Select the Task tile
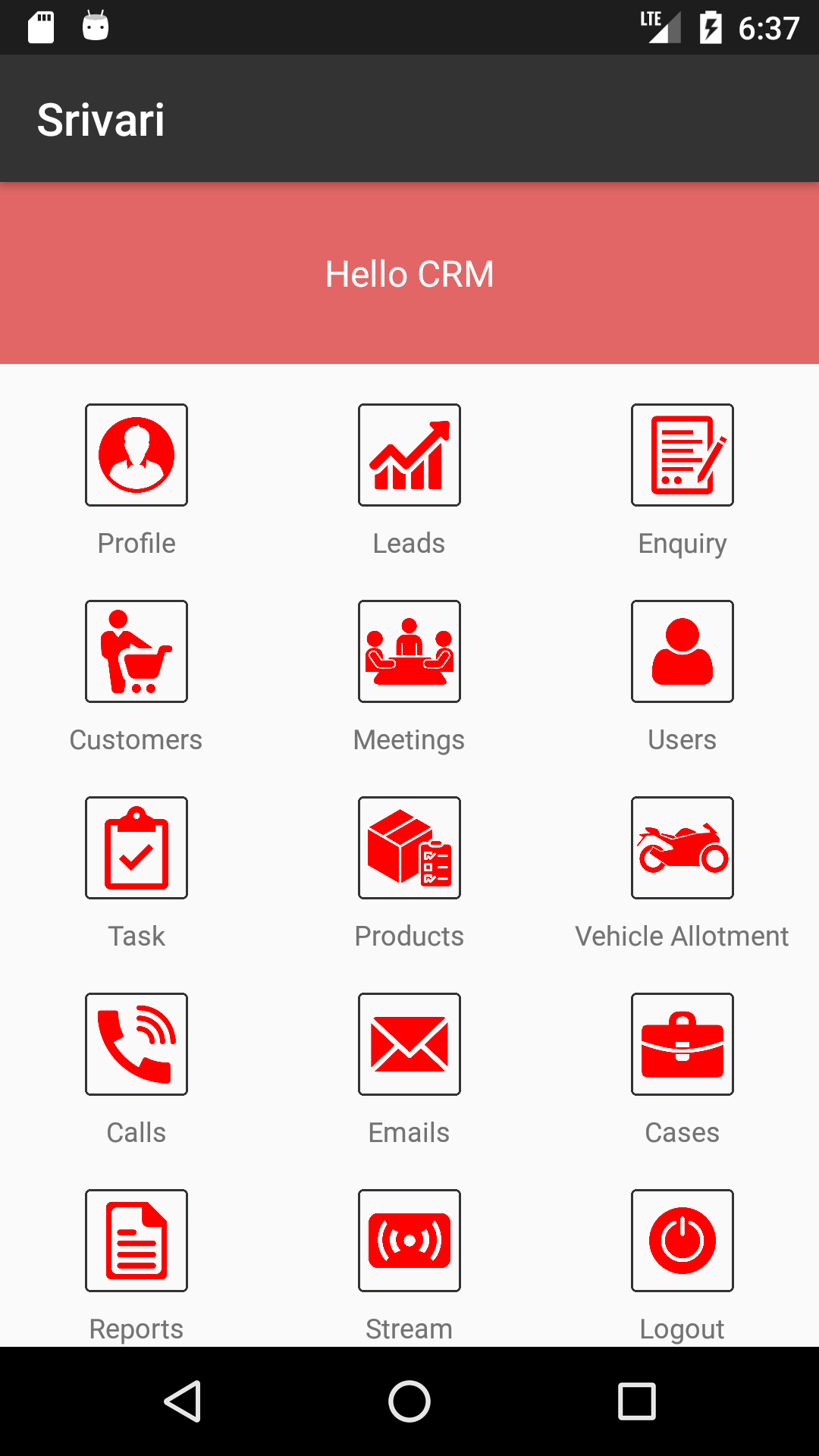The width and height of the screenshot is (819, 1456). [x=136, y=848]
